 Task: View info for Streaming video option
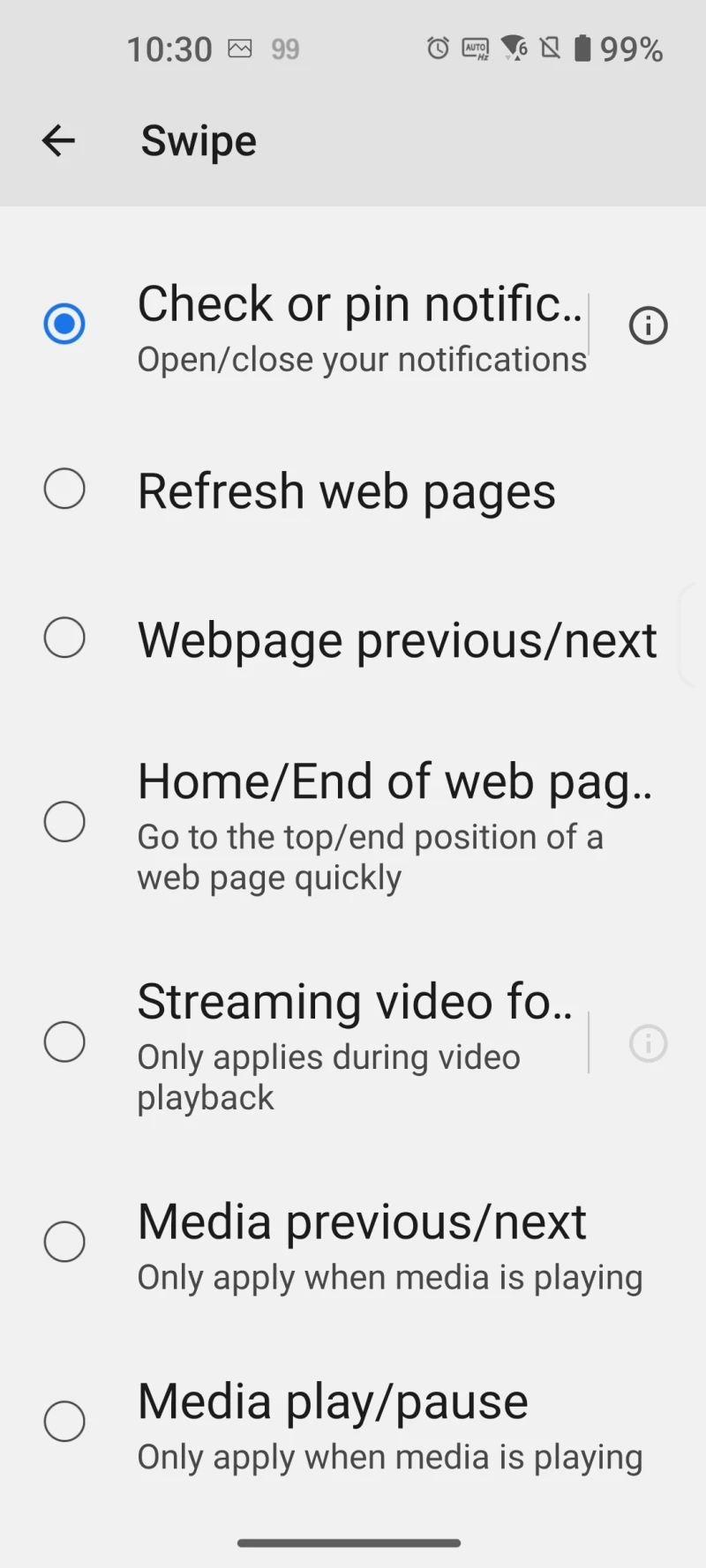pos(648,1043)
